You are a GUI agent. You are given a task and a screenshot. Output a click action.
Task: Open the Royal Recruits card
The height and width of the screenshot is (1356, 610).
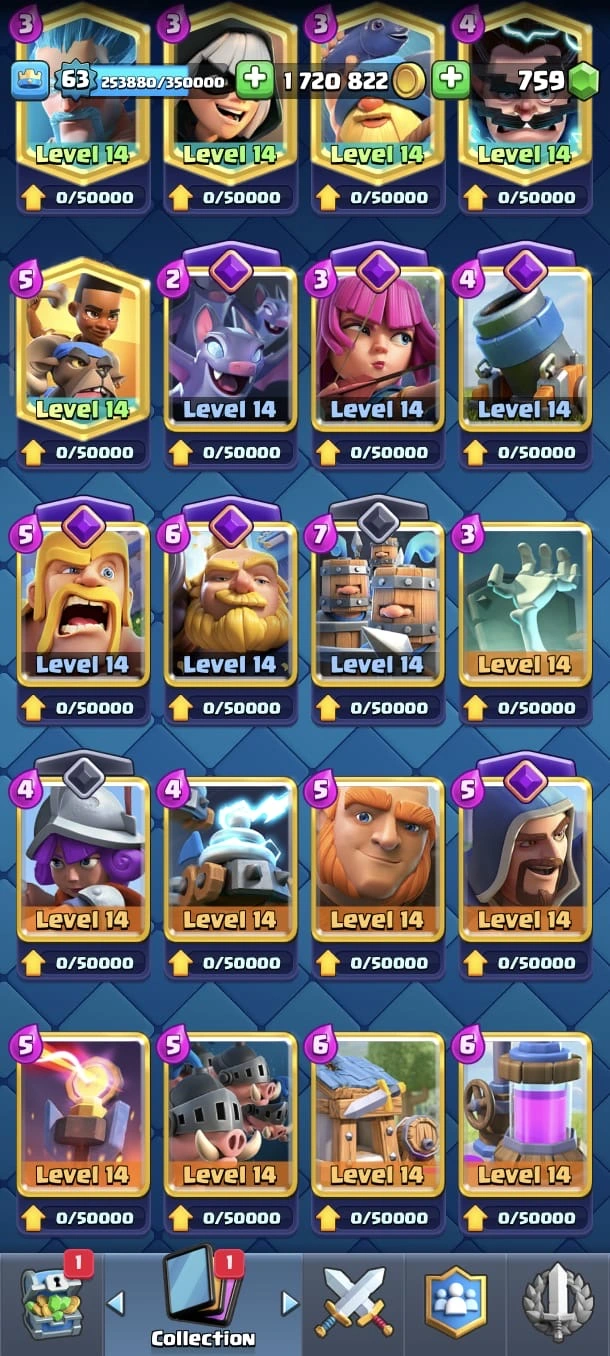coord(378,605)
